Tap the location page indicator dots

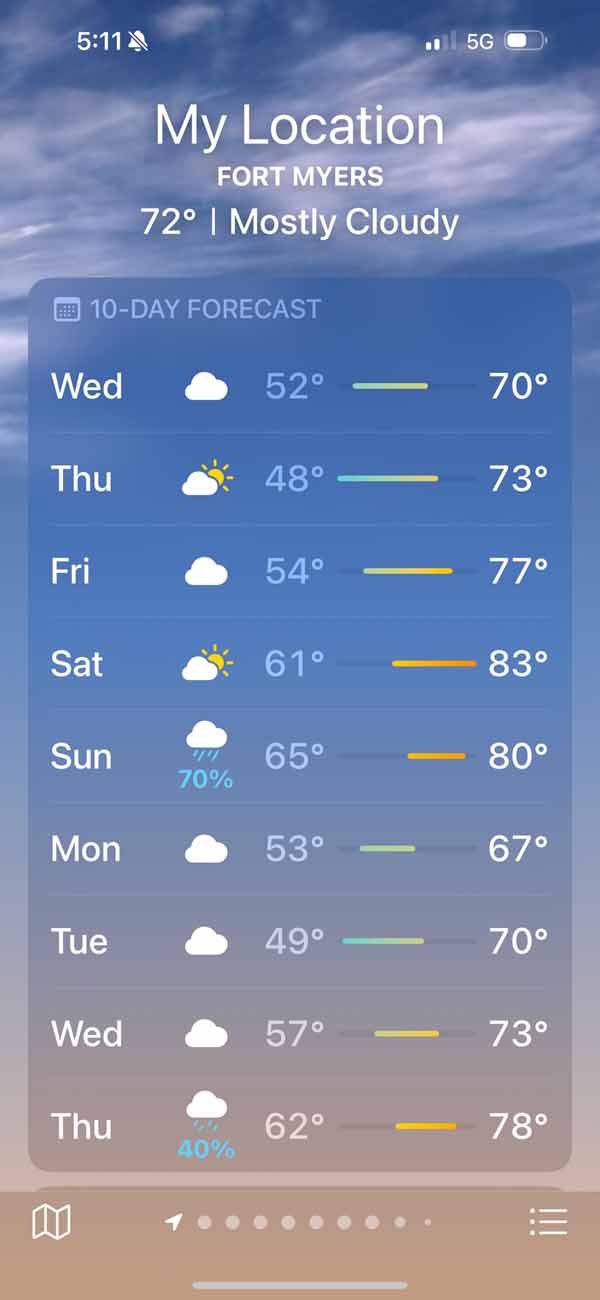pos(300,1221)
